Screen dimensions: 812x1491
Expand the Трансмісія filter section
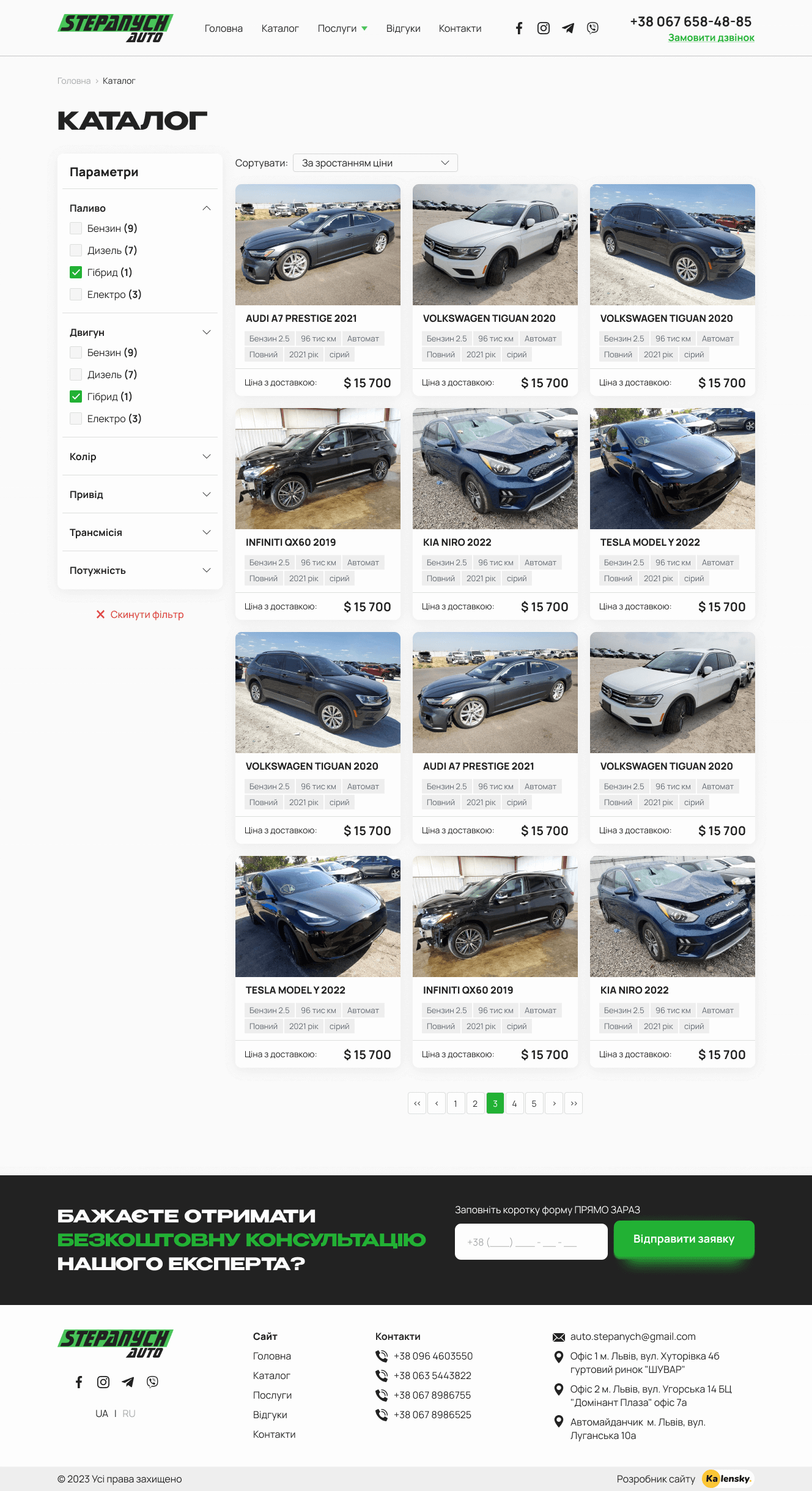[140, 532]
